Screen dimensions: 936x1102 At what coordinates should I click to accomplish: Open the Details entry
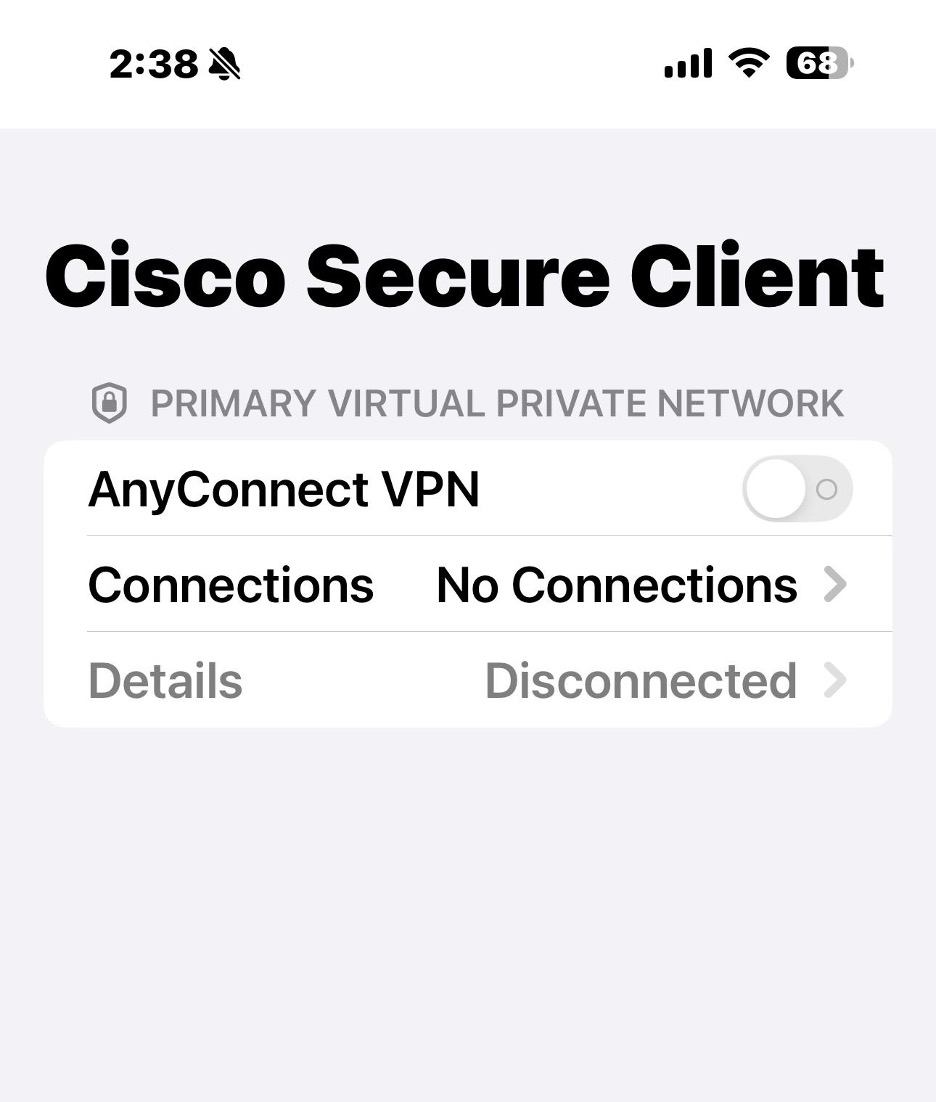(165, 681)
